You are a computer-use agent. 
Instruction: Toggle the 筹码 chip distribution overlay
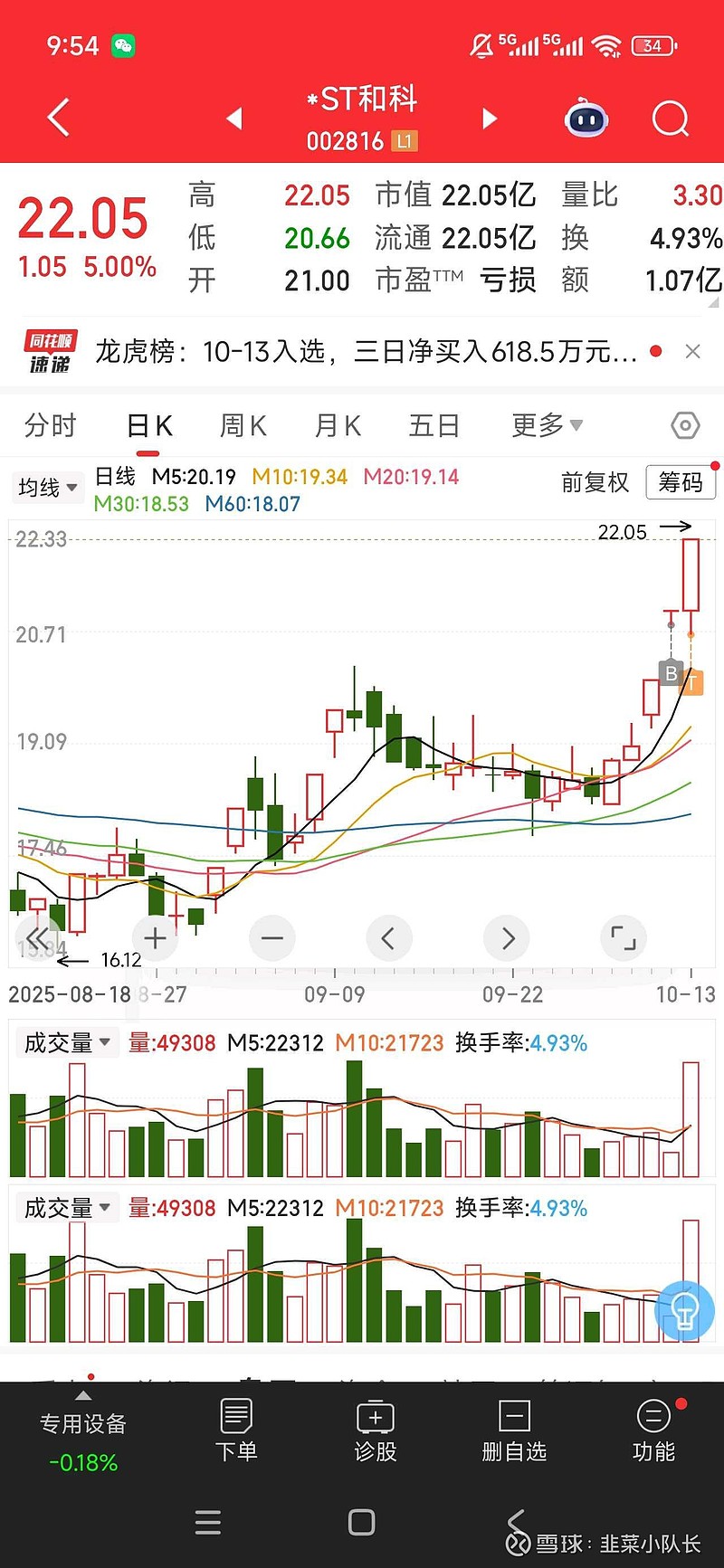tap(680, 483)
